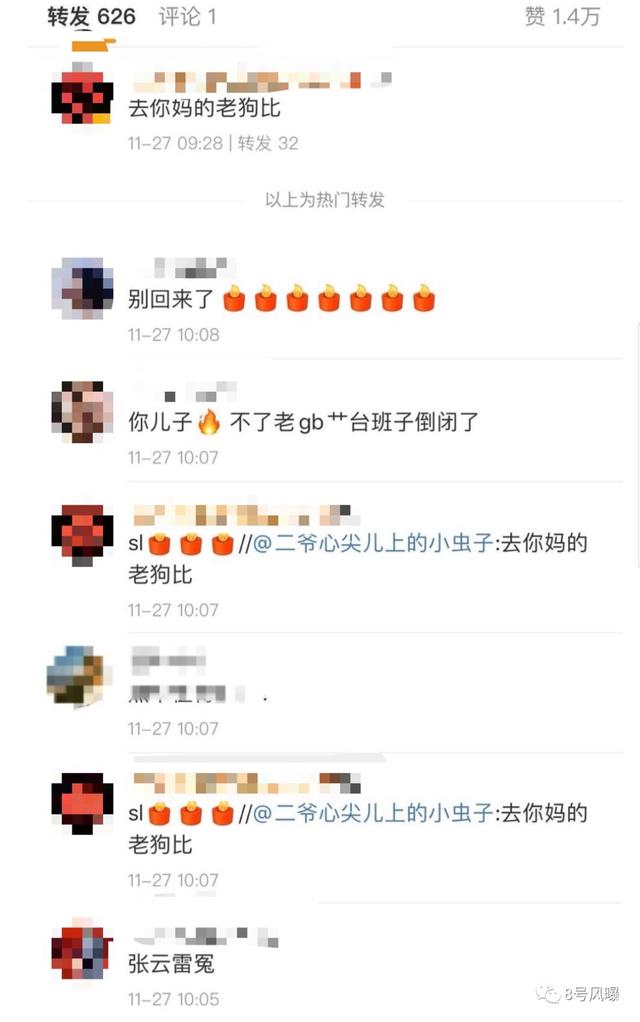The width and height of the screenshot is (640, 1022).
Task: Tap the avatar beside the 别回来了 repost
Action: click(80, 287)
